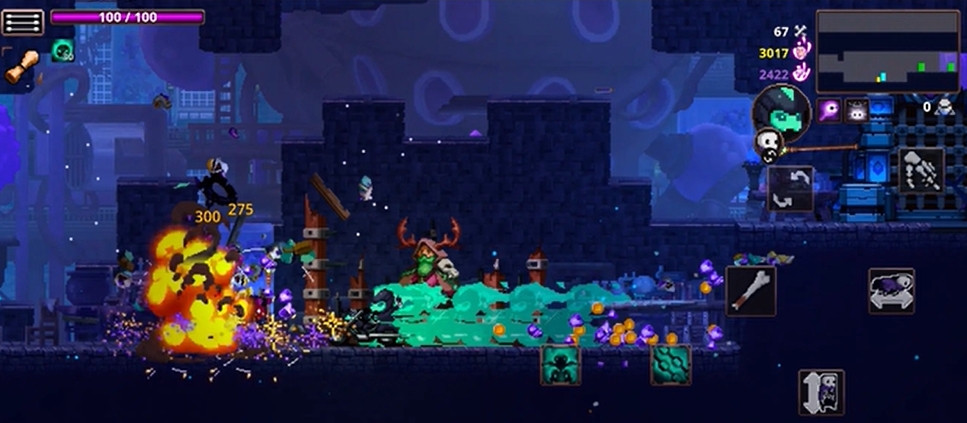Tap the purple orb item icon
Viewport: 967px width, 423px height.
coord(829,110)
